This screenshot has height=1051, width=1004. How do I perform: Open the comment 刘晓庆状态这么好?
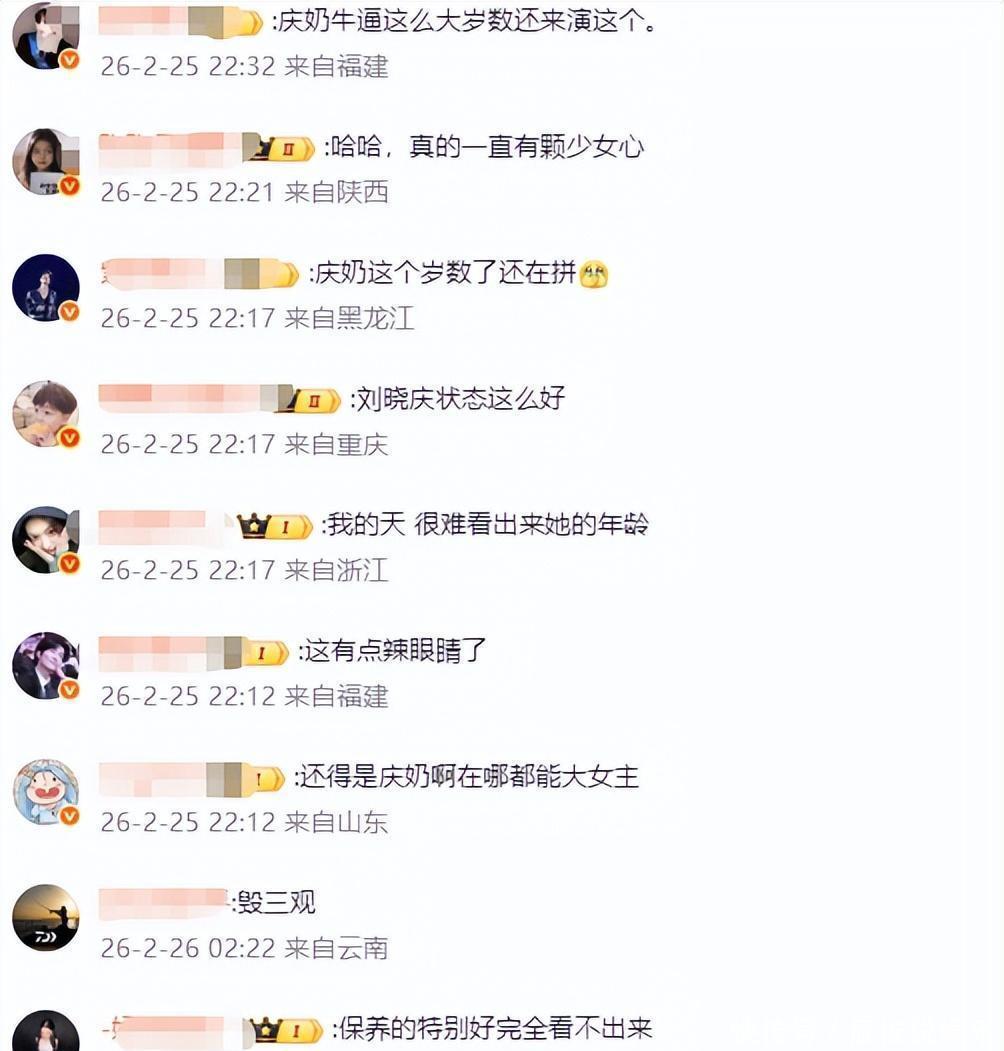(x=459, y=399)
